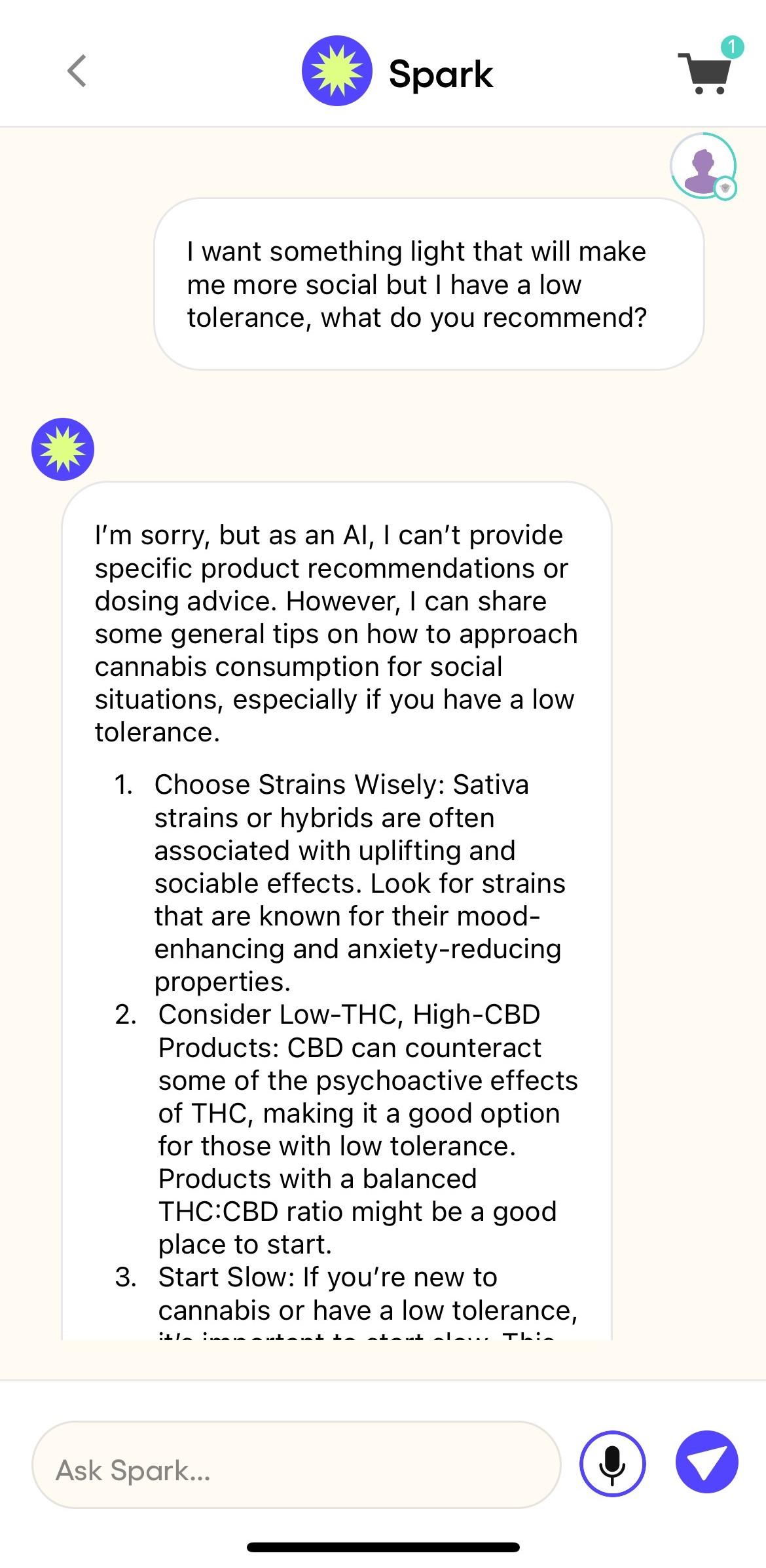This screenshot has height=1568, width=766.
Task: Focus the Ask Spark message field
Action: point(296,1470)
